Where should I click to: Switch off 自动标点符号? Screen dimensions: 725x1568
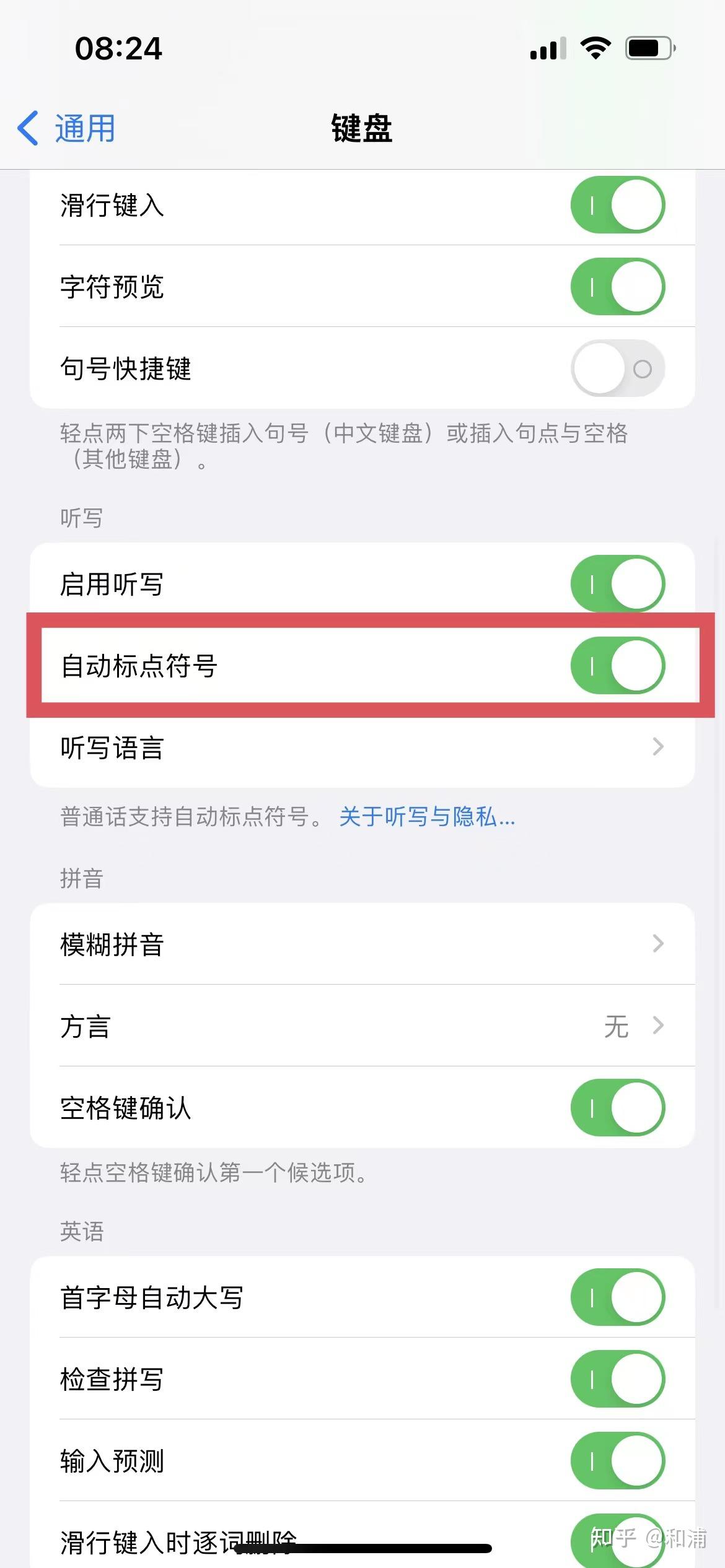pyautogui.click(x=618, y=666)
